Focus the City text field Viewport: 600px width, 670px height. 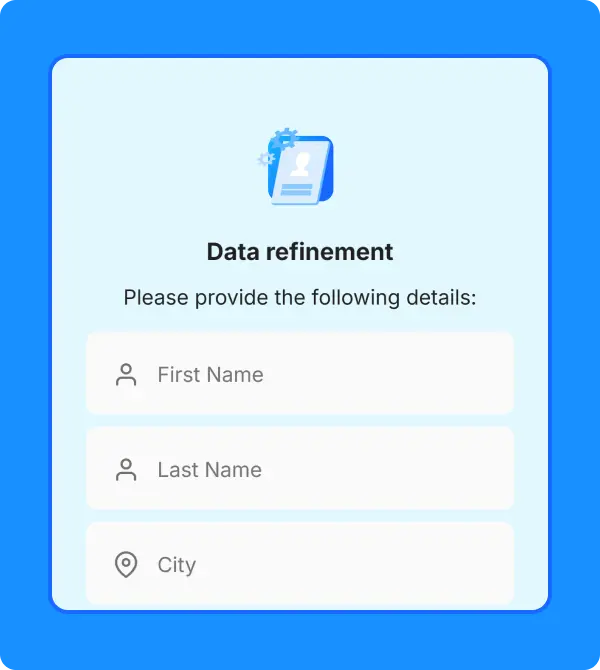[x=299, y=563]
